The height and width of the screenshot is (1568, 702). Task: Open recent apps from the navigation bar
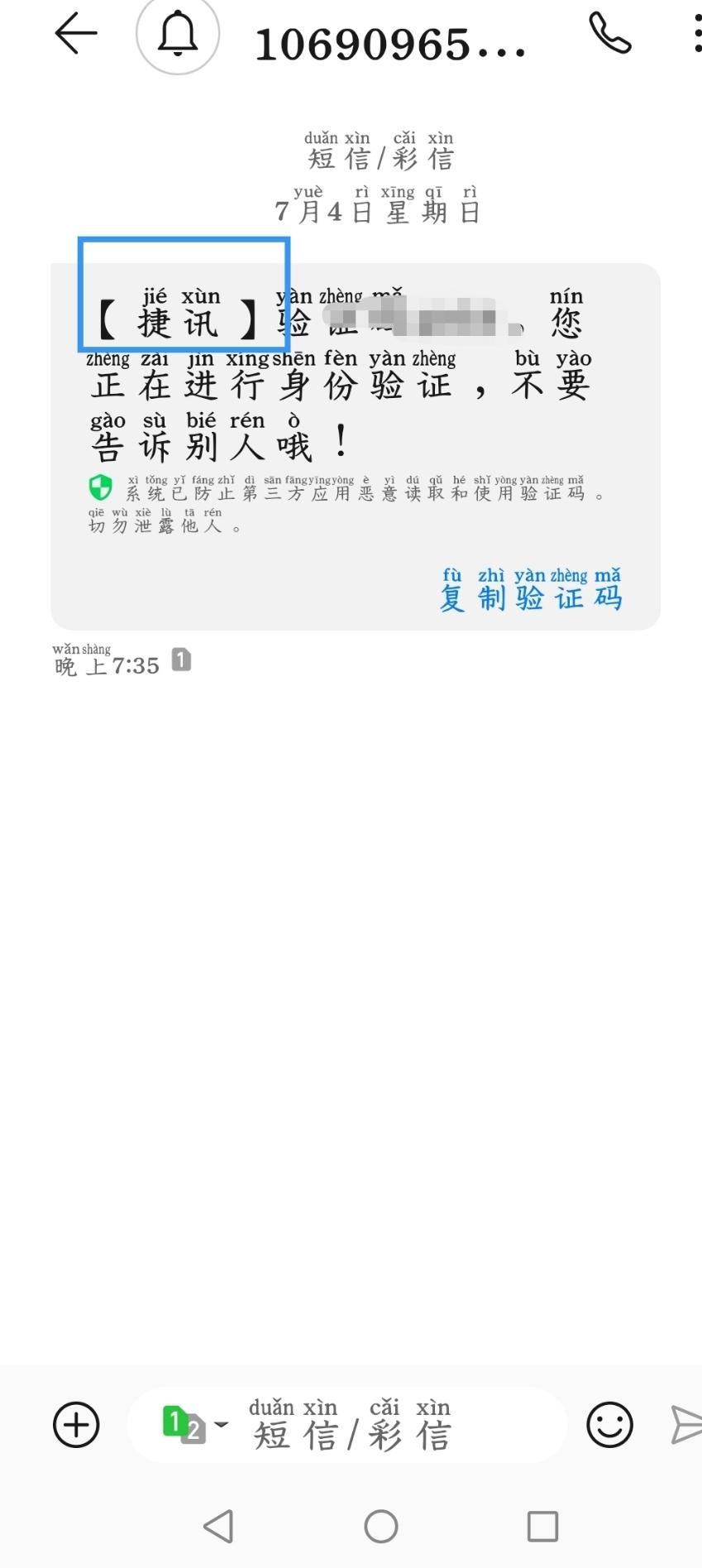542,1527
